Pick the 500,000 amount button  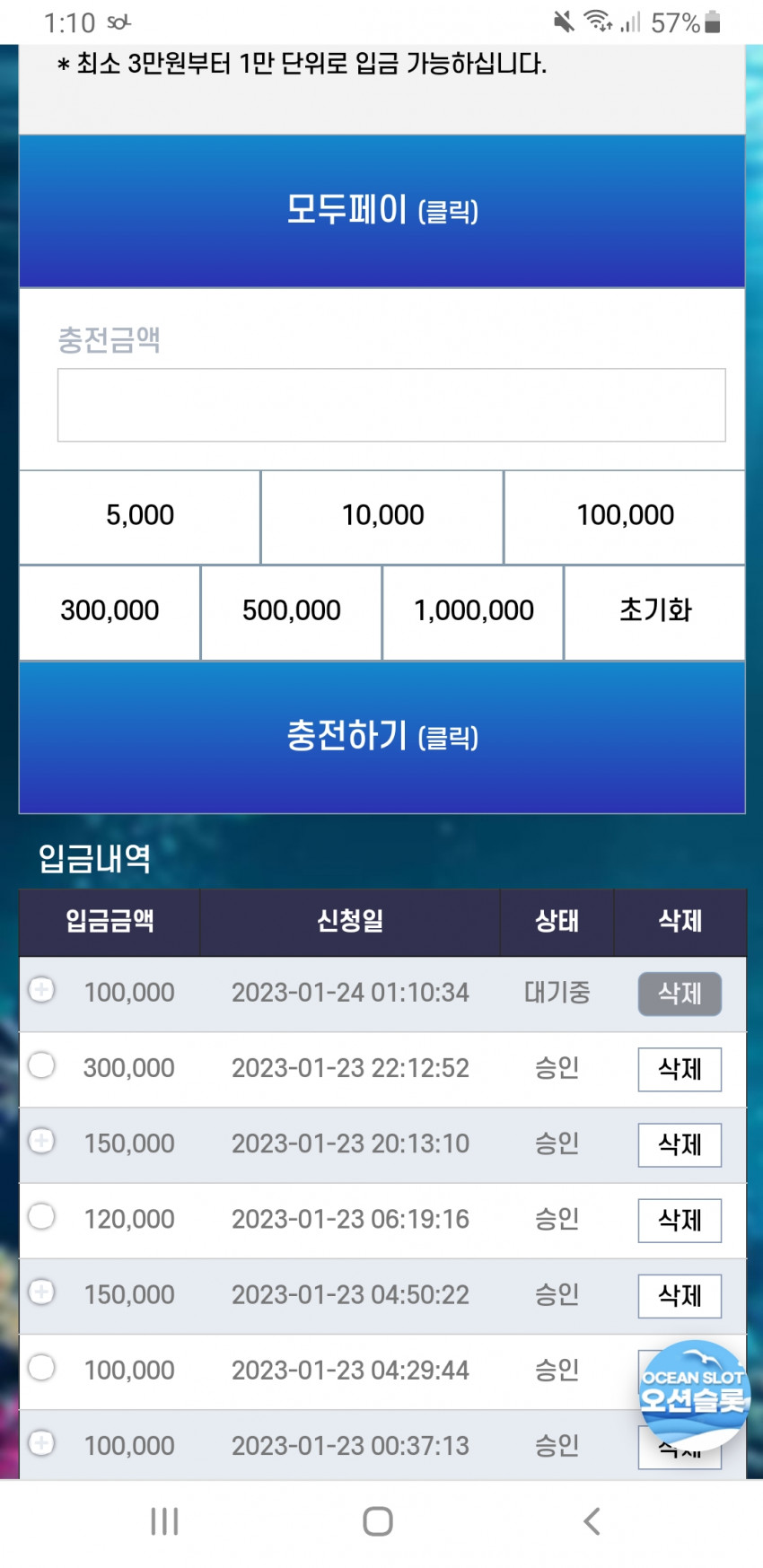(291, 611)
